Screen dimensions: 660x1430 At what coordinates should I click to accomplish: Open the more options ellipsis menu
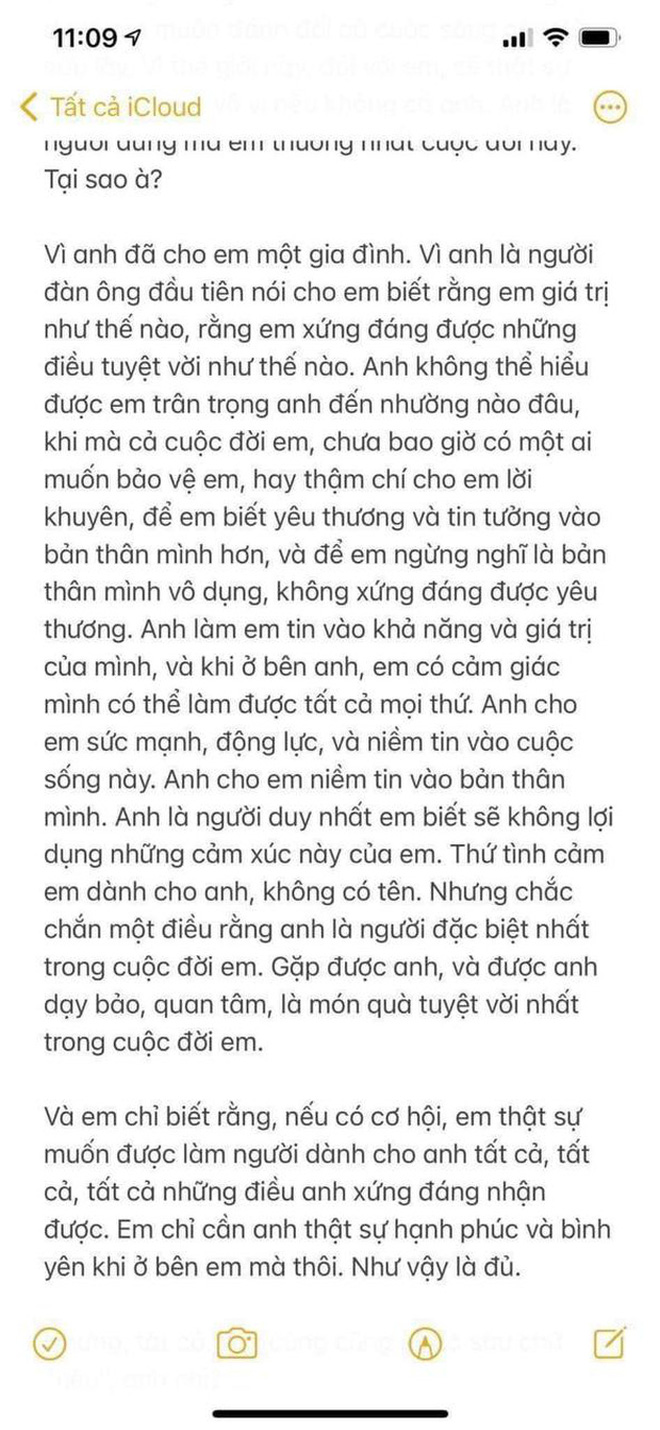pos(610,107)
